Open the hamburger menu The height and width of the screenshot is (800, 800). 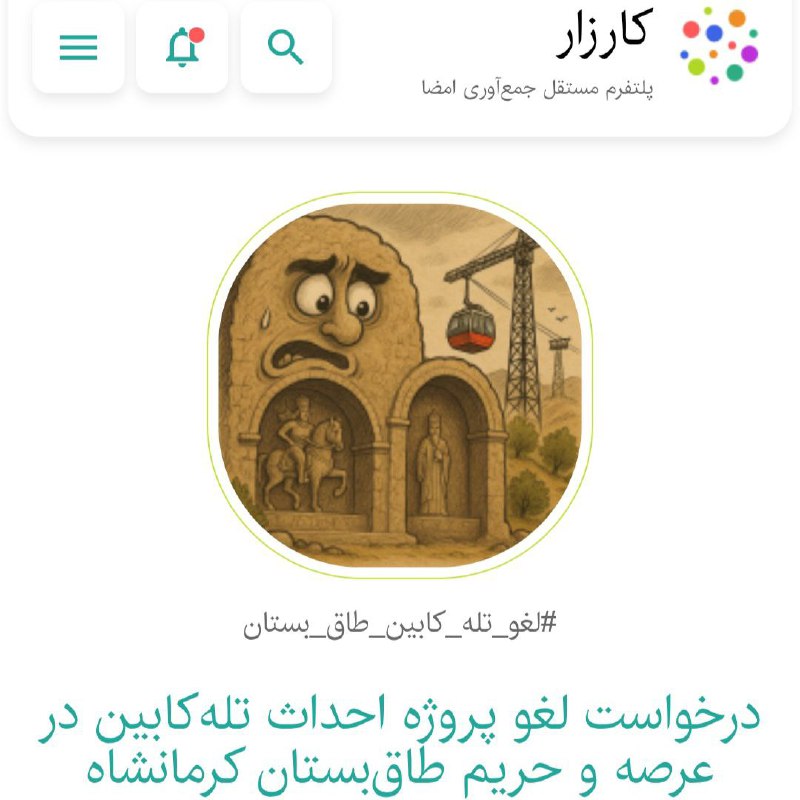[78, 47]
